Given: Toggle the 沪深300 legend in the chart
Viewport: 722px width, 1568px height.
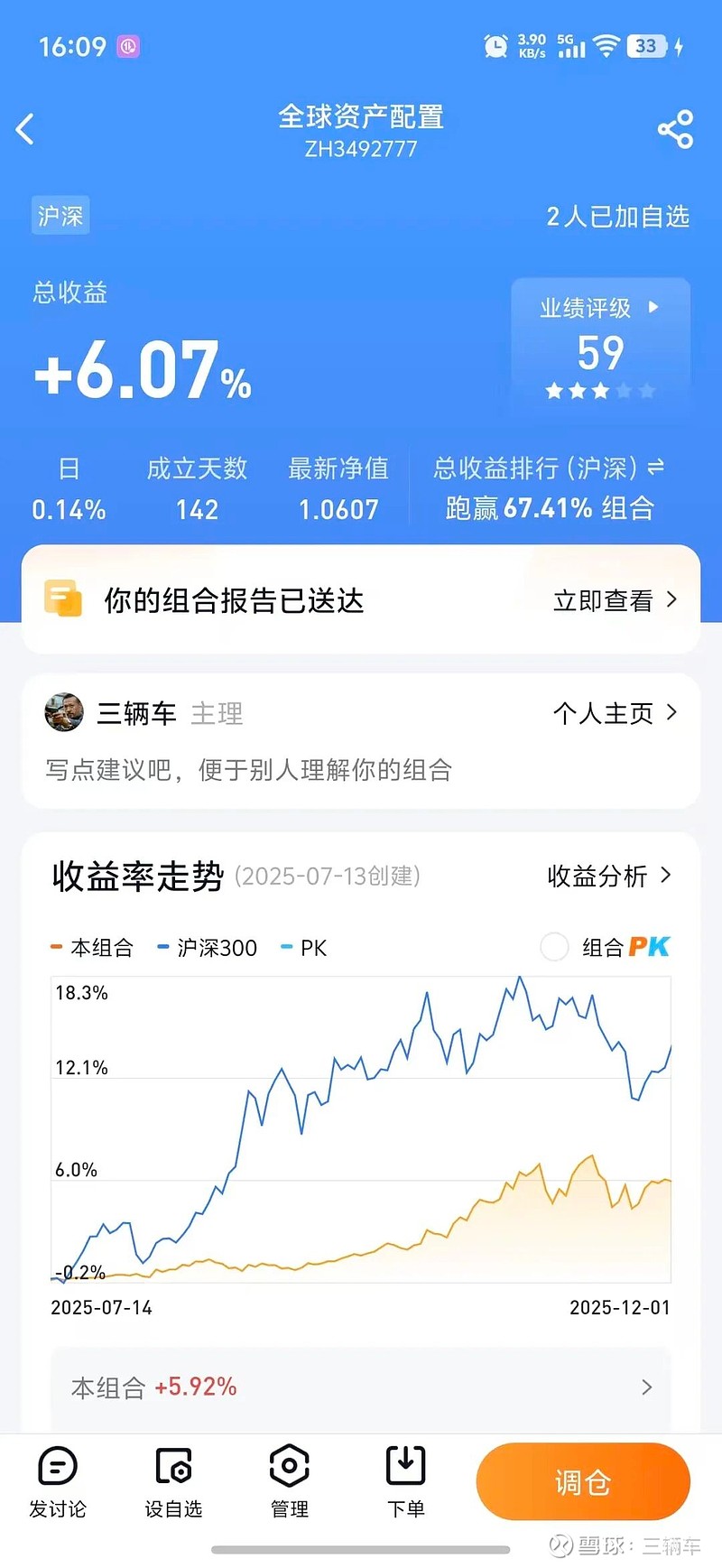Looking at the screenshot, I should [212, 948].
